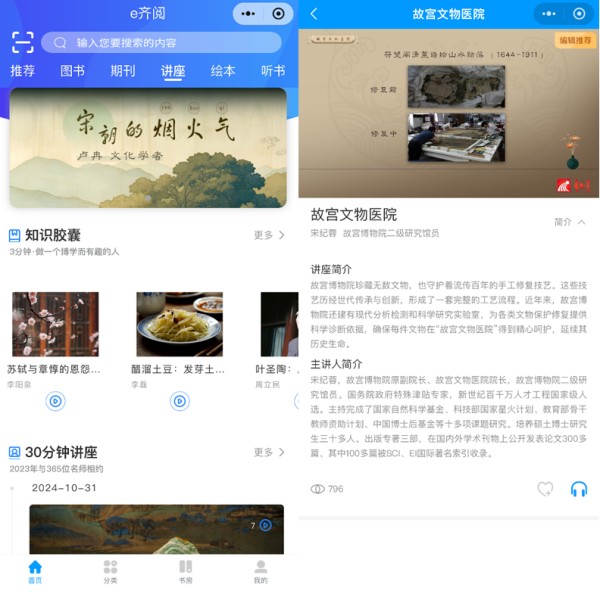This screenshot has height=597, width=600.
Task: Favorite this lecture with the heart
Action: (x=545, y=489)
